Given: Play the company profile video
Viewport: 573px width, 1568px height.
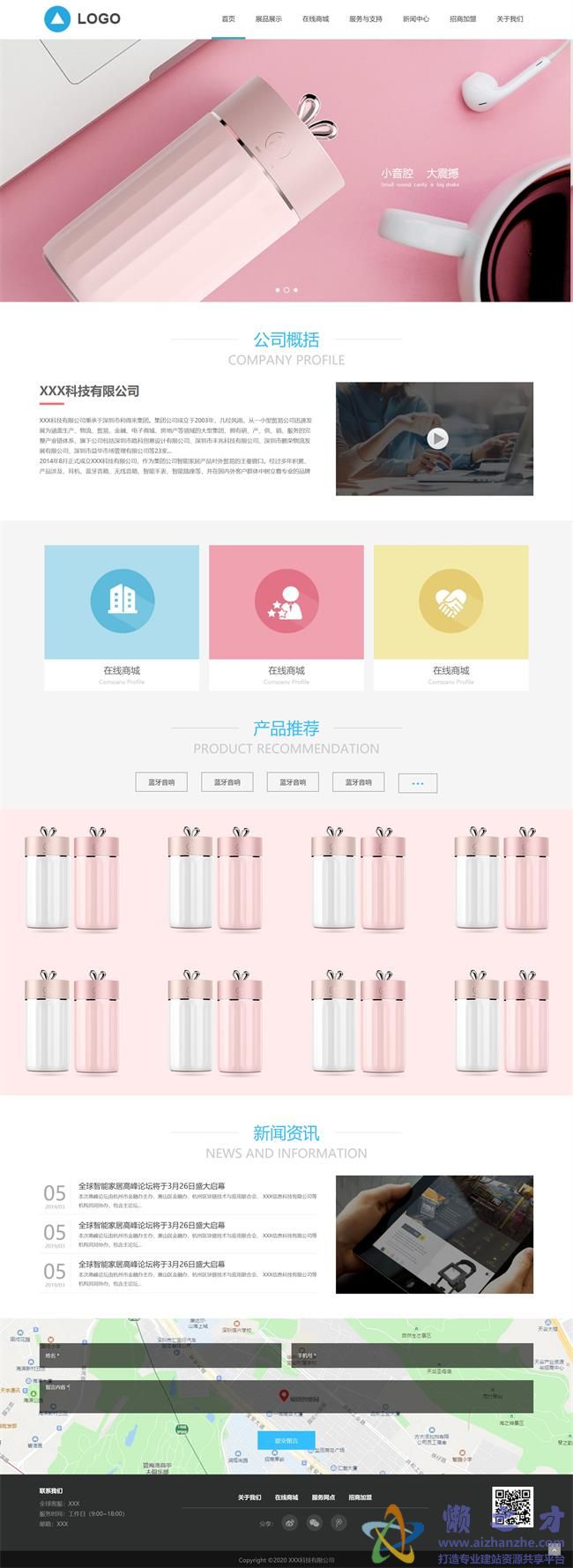Looking at the screenshot, I should pyautogui.click(x=437, y=438).
